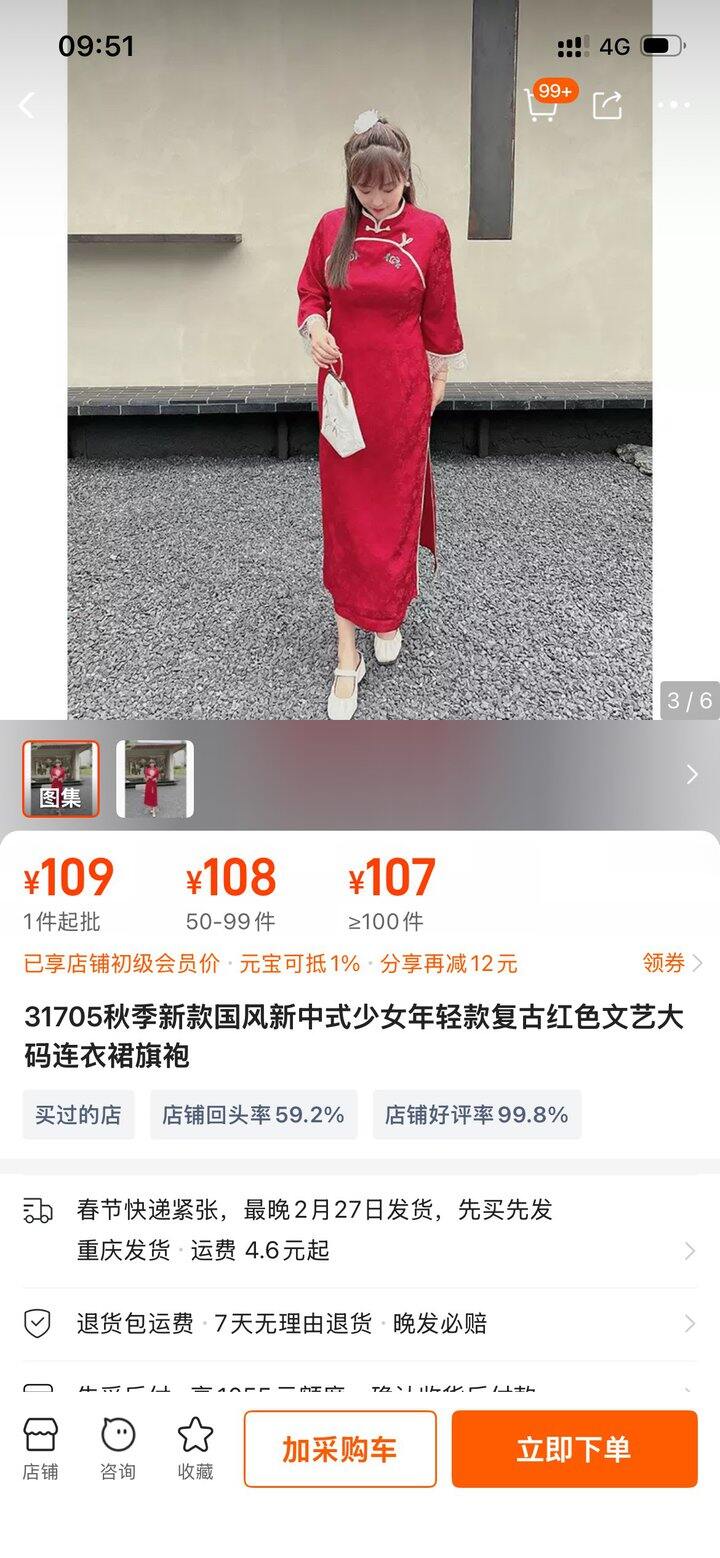Open the more options ellipsis menu

coord(674,104)
